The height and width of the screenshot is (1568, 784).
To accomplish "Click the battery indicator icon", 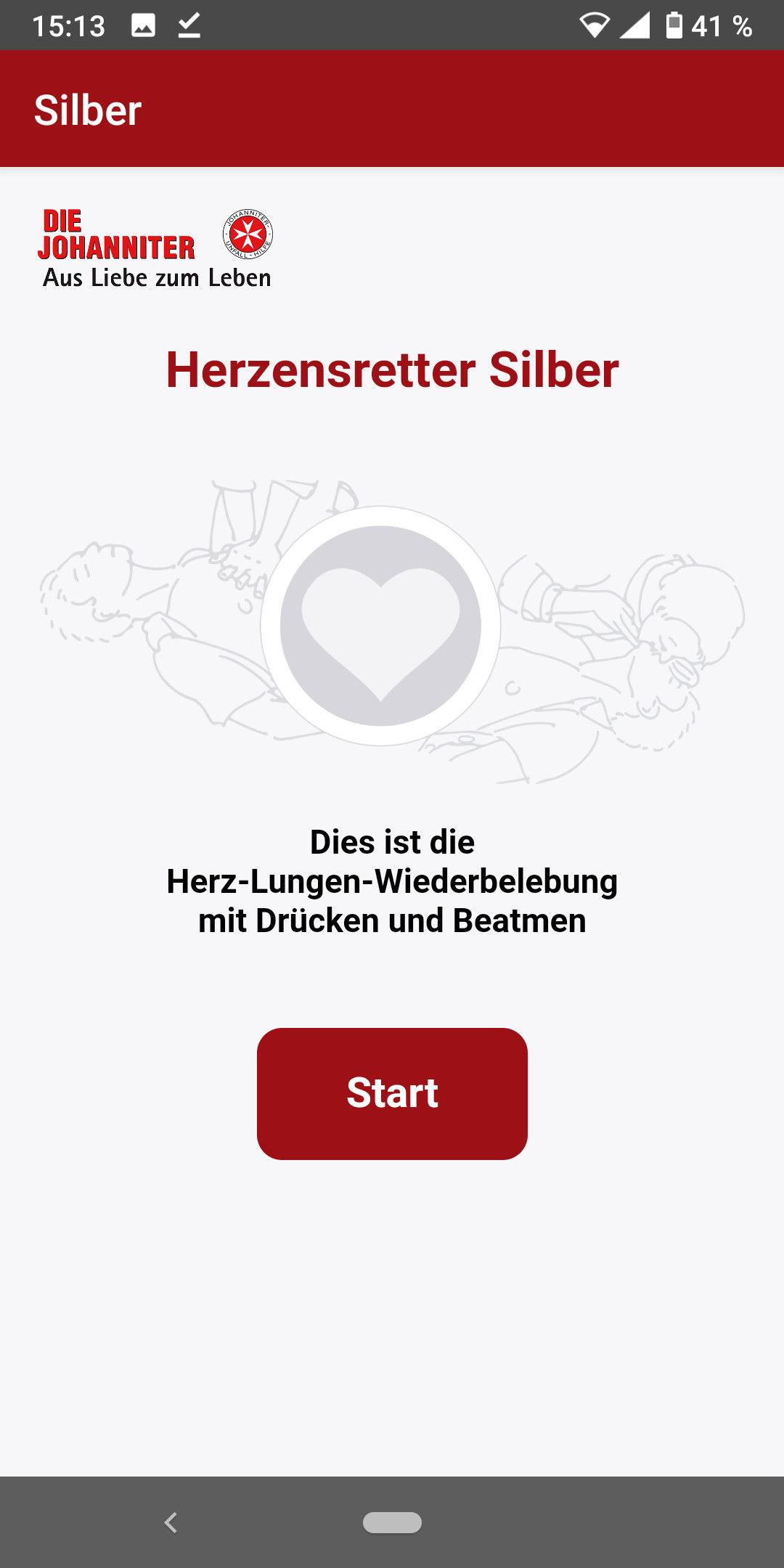I will [674, 24].
